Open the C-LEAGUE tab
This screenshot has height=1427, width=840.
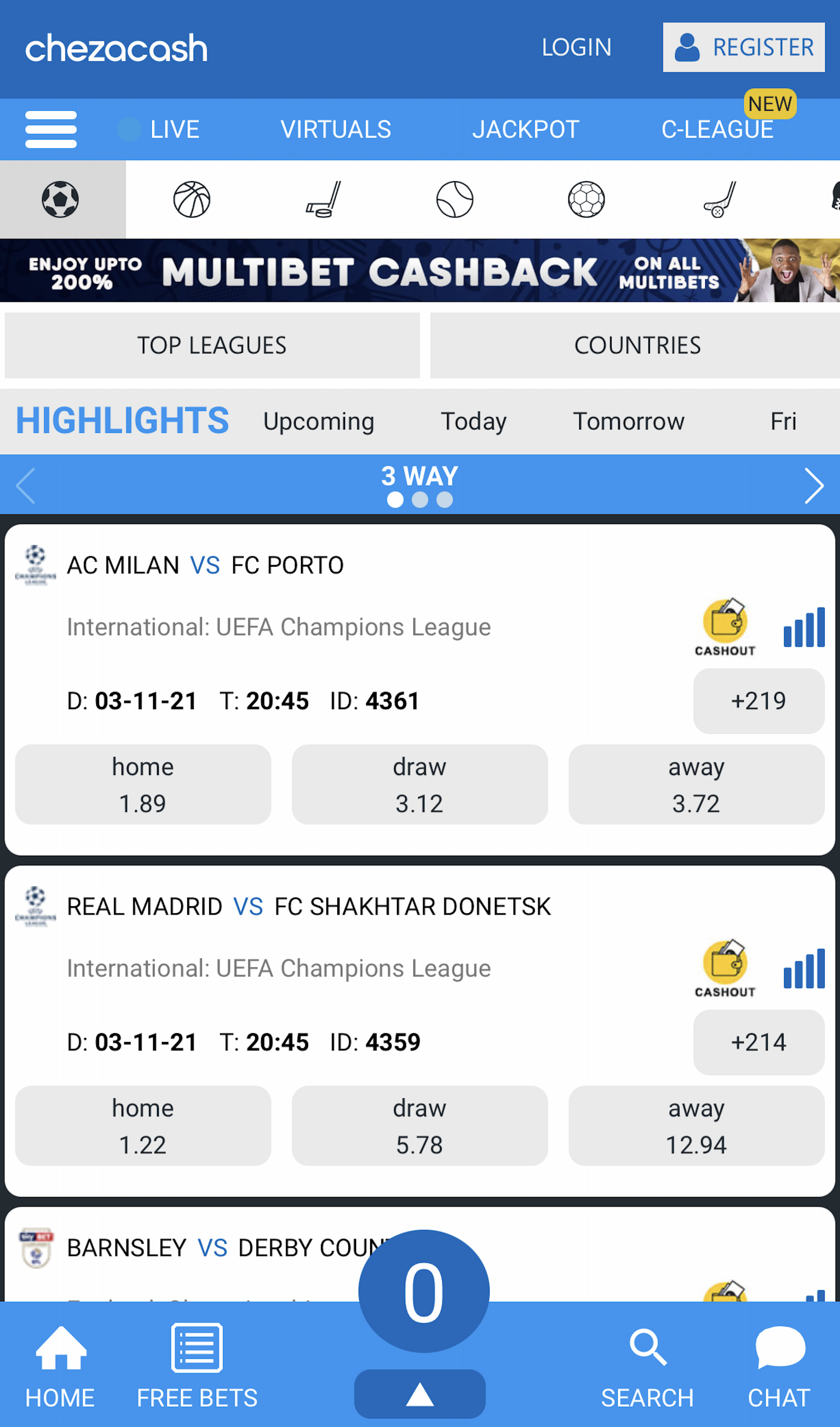click(x=717, y=130)
